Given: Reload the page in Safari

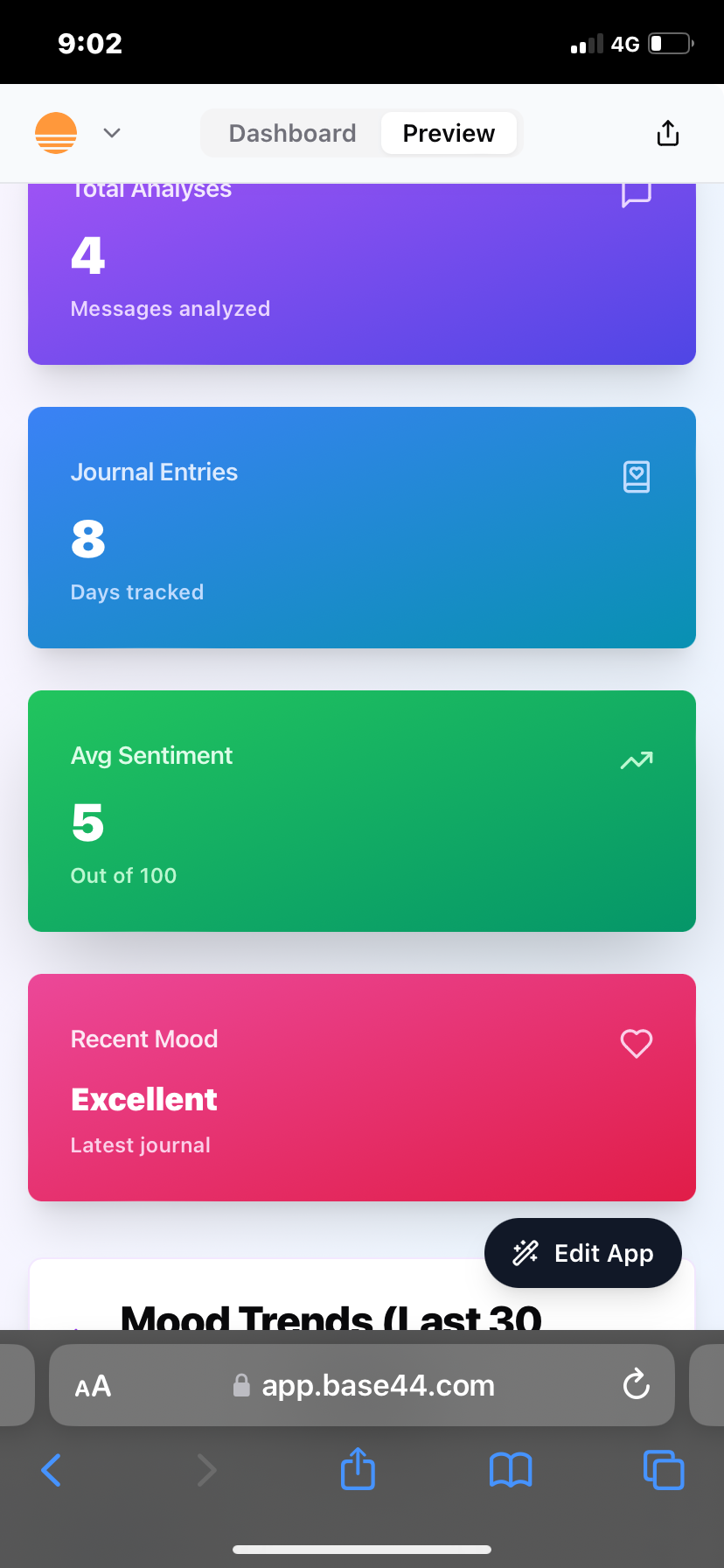Looking at the screenshot, I should (x=636, y=1385).
